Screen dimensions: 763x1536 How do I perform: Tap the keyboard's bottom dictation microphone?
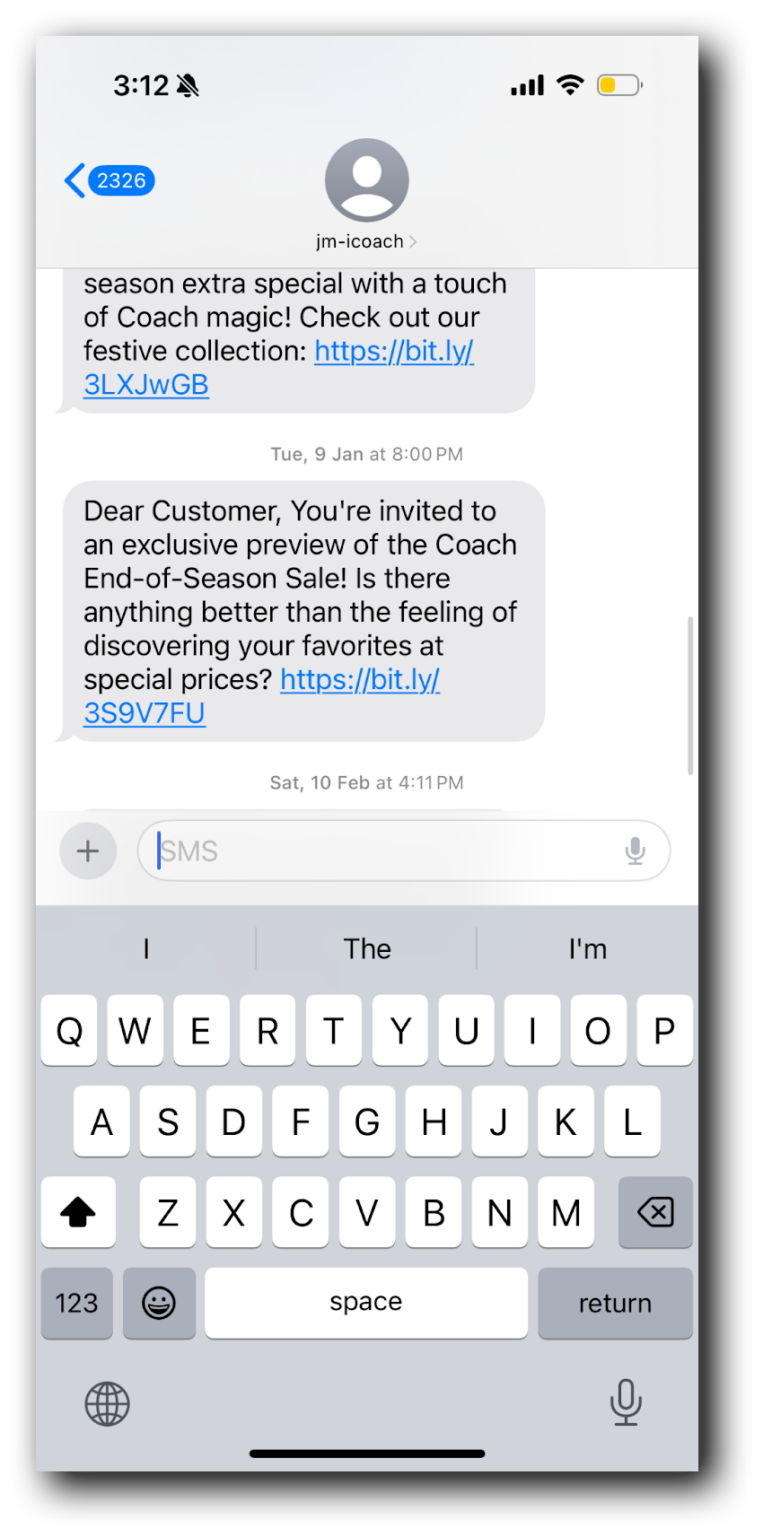coord(625,1402)
